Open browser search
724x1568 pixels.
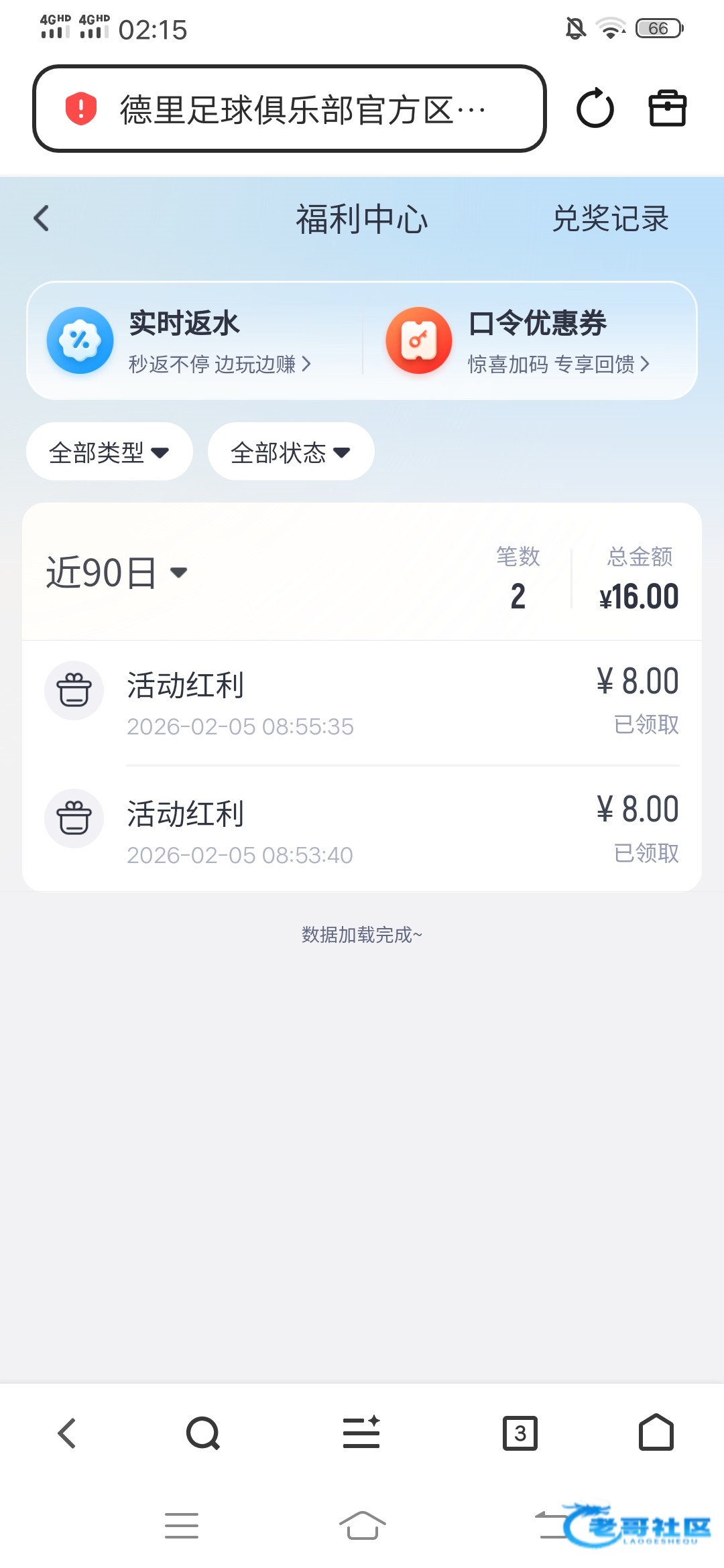point(203,1433)
